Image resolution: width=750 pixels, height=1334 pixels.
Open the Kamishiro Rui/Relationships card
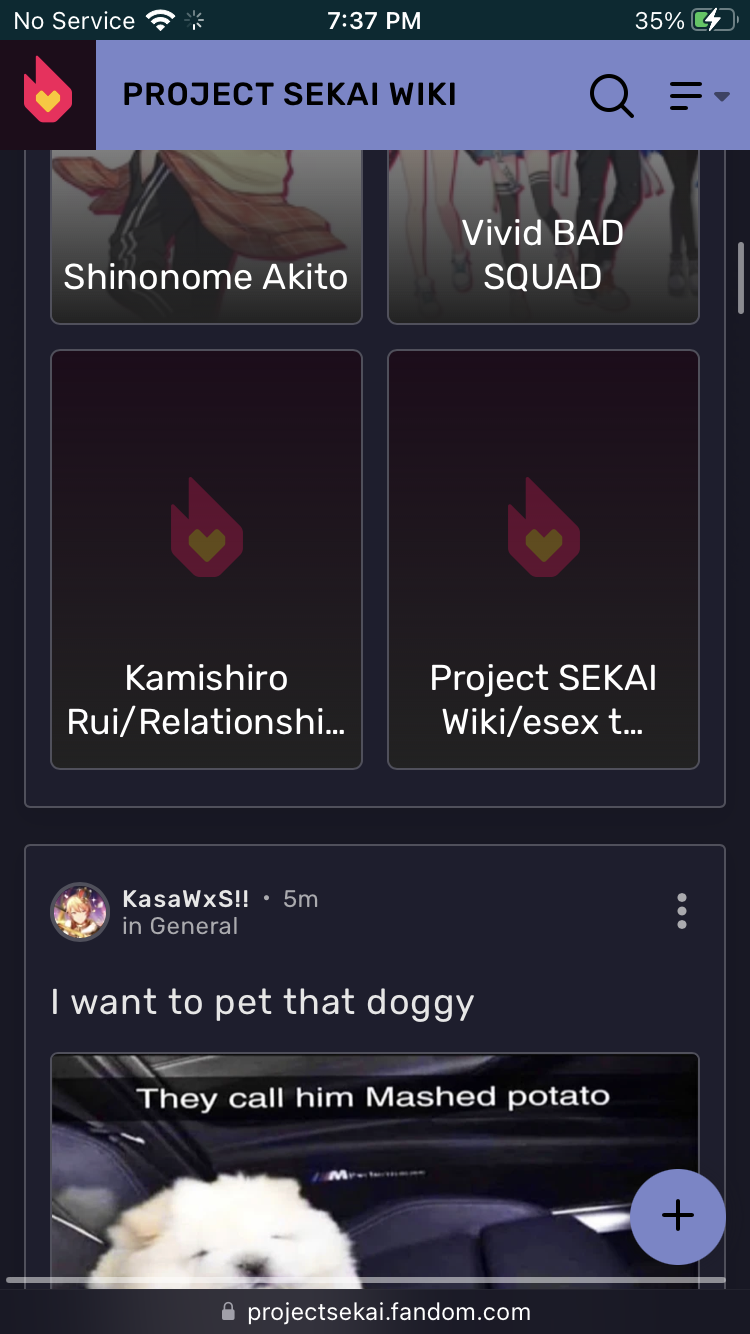coord(206,559)
